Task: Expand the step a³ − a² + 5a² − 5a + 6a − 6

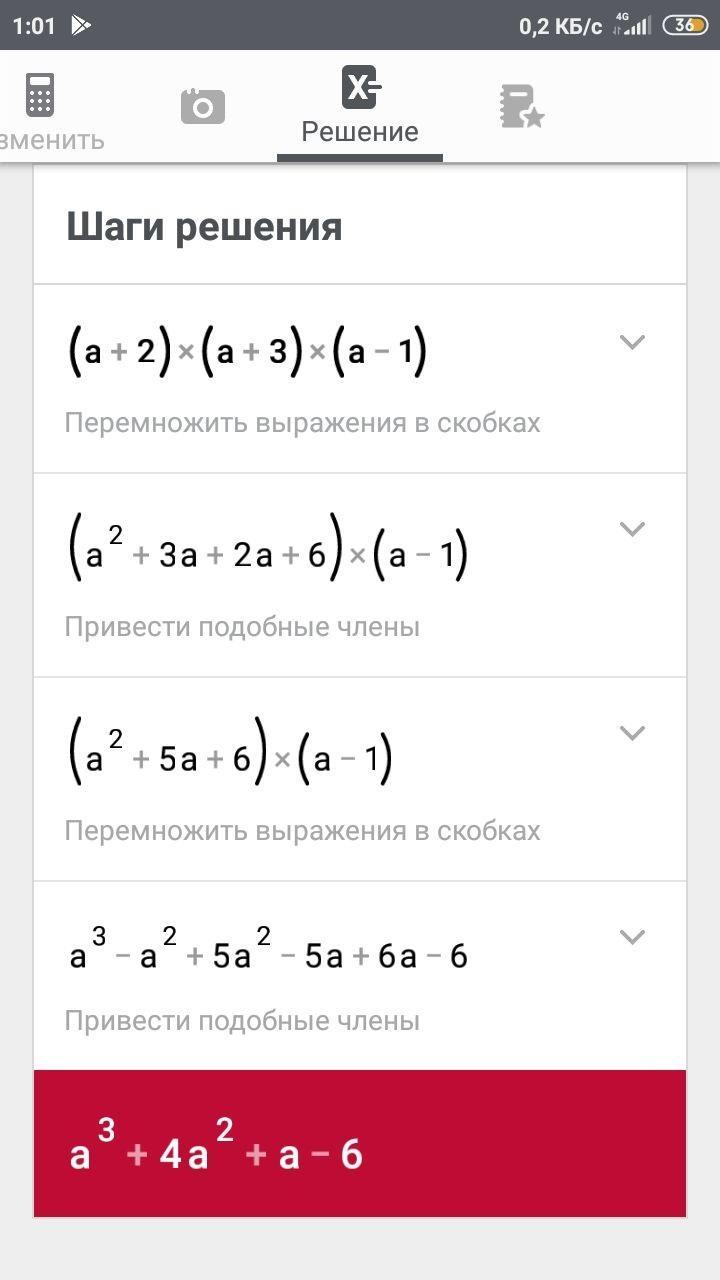Action: [631, 937]
